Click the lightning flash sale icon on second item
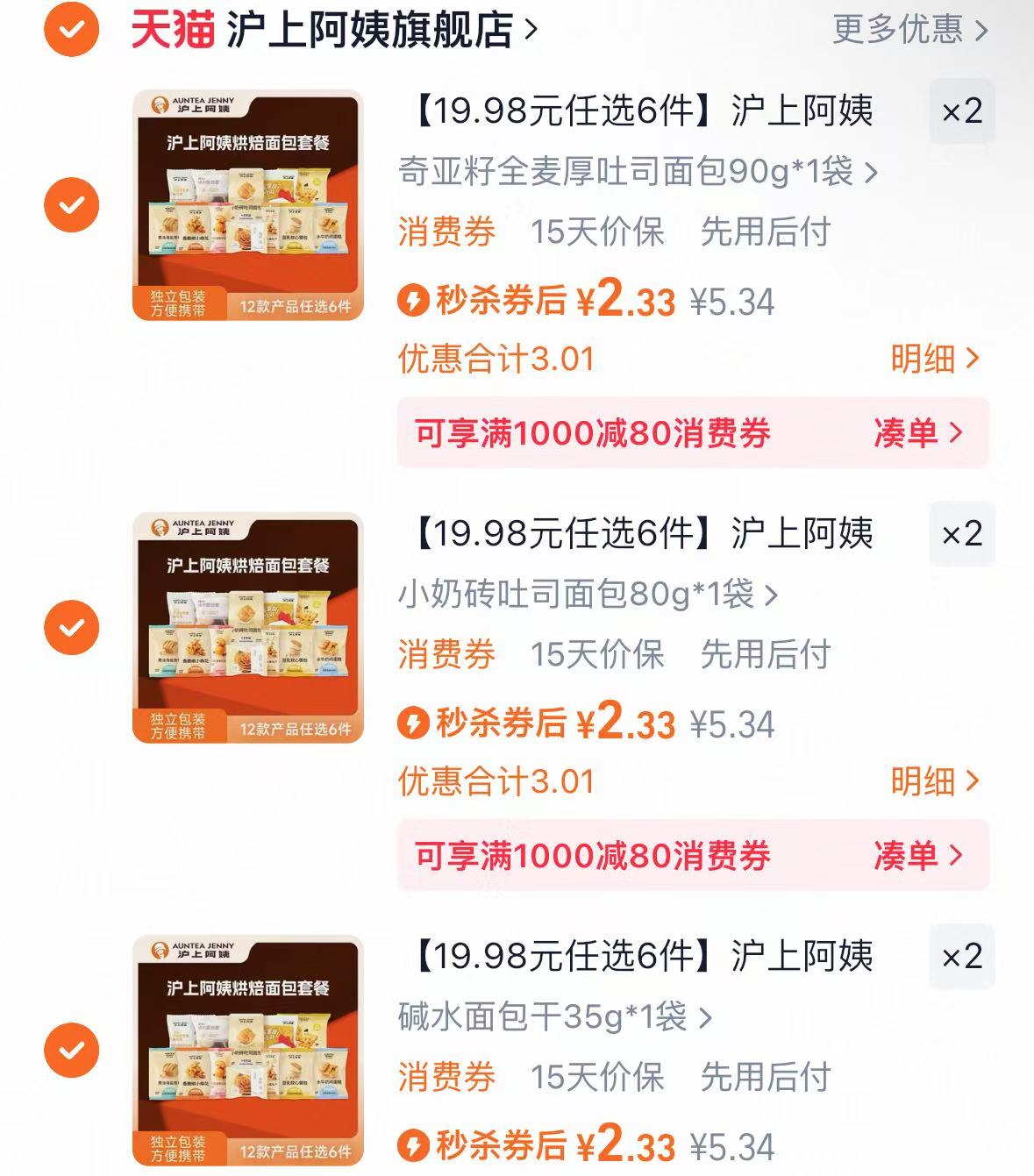 click(x=412, y=723)
